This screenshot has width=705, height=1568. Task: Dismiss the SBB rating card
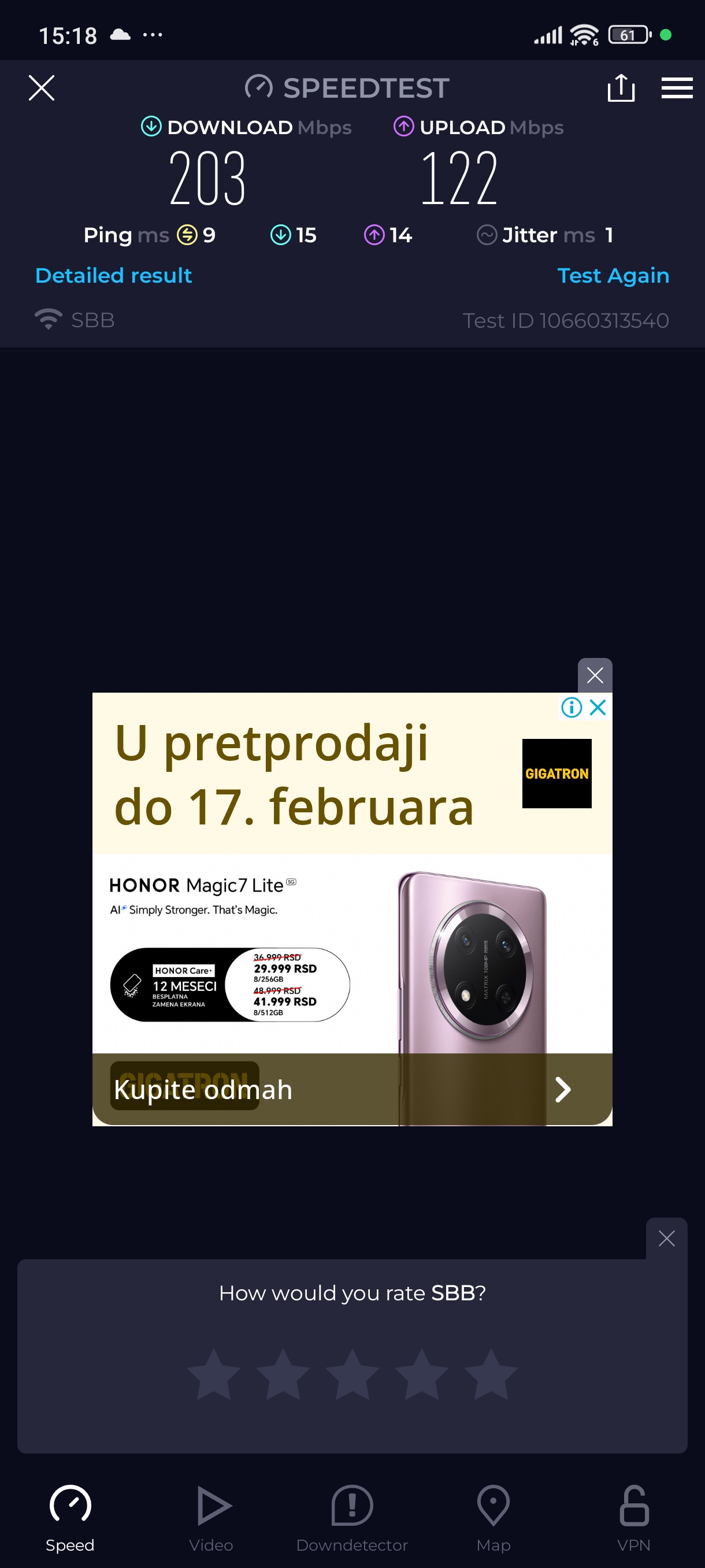coord(666,1238)
